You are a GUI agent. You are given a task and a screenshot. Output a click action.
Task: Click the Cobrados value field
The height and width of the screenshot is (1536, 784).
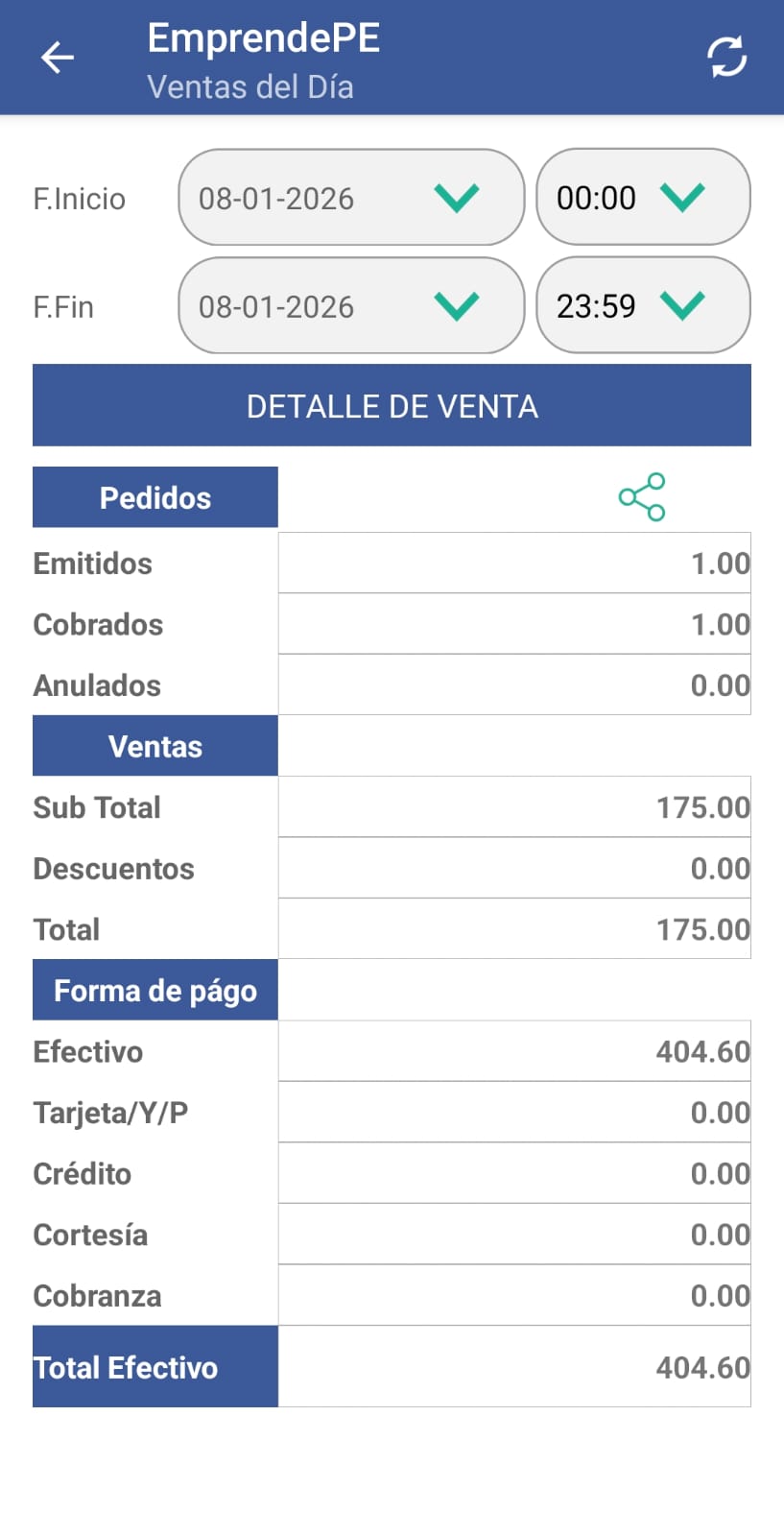[x=514, y=624]
